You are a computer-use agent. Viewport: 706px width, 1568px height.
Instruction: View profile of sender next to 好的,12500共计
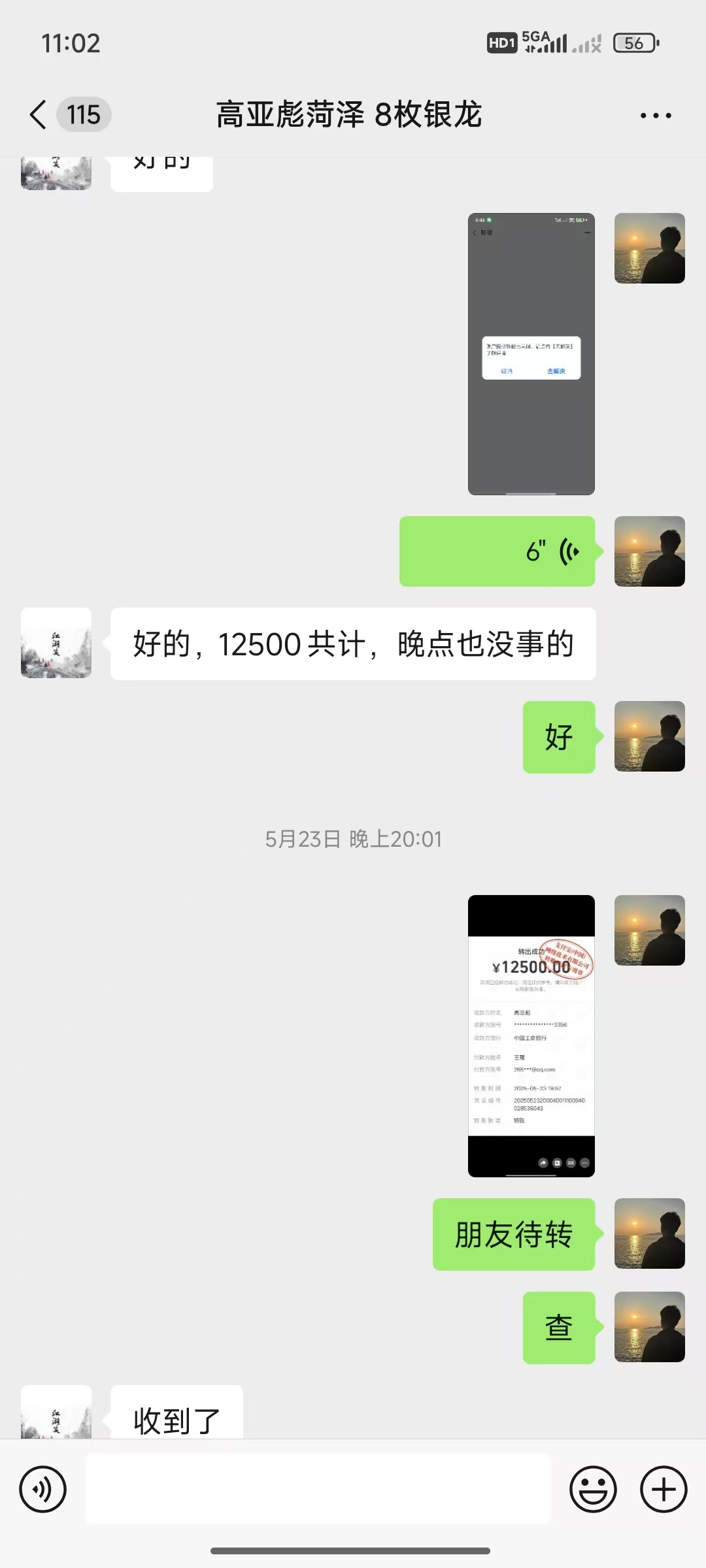56,643
